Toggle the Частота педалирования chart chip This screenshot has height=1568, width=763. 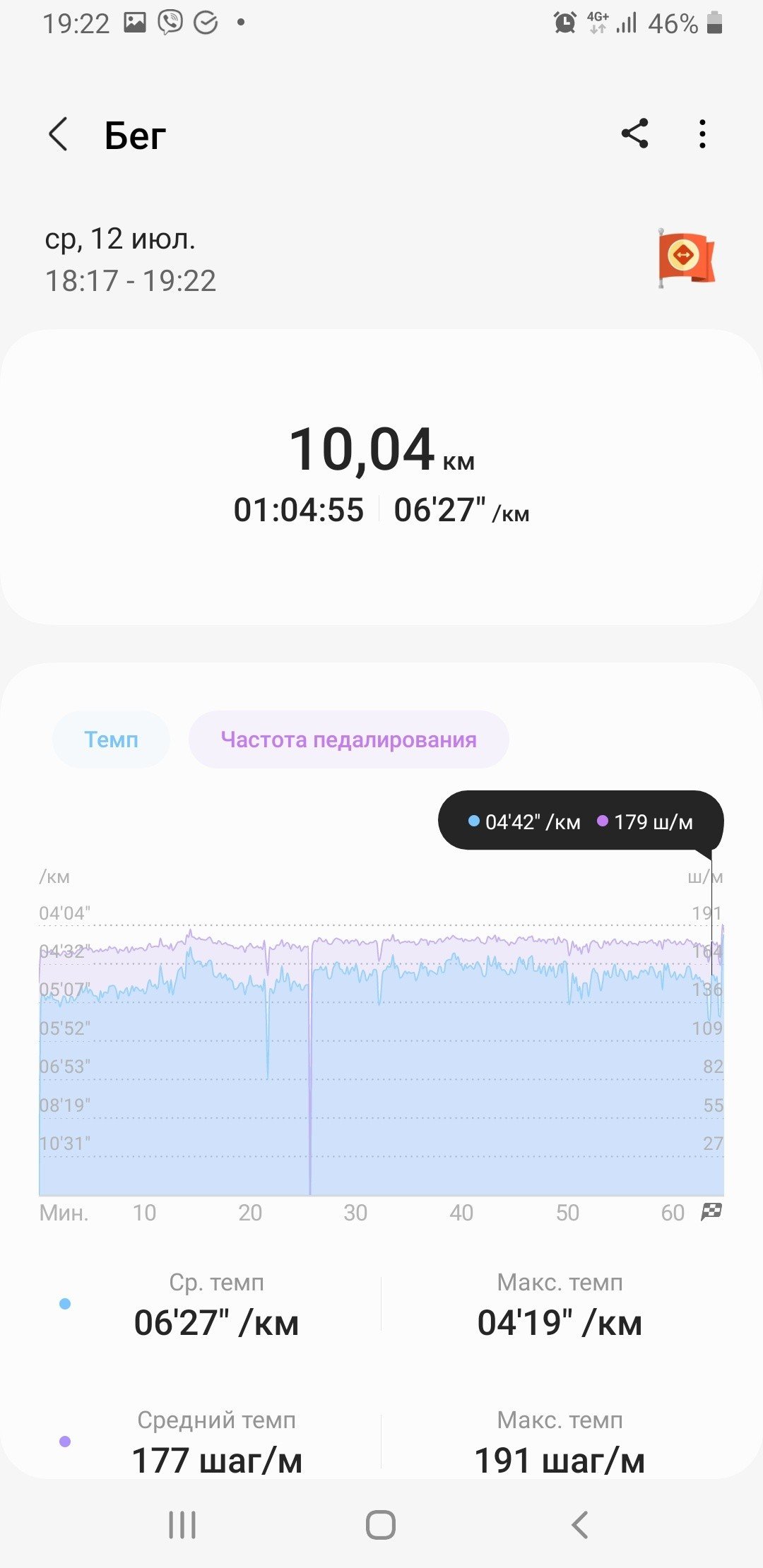tap(348, 740)
